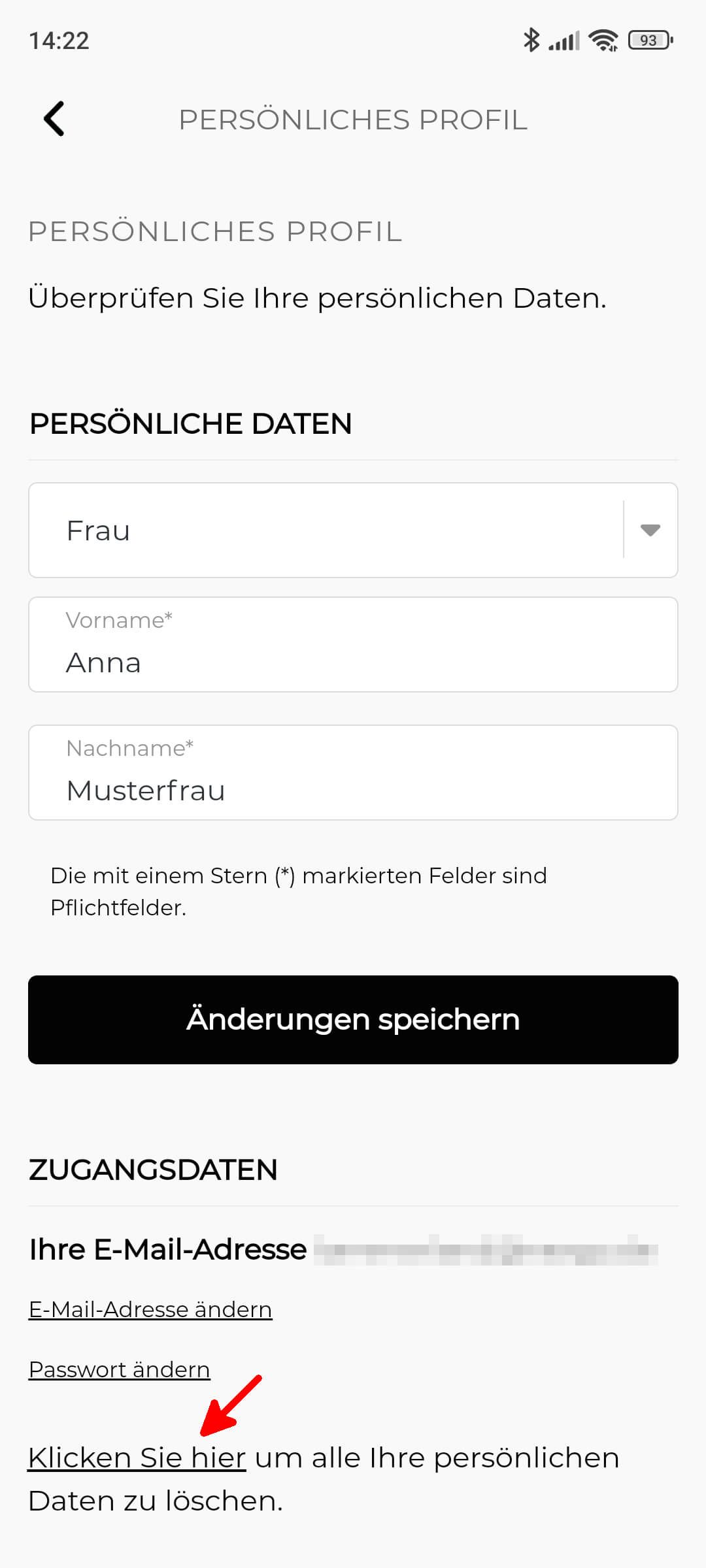
Task: Tap Klicken Sie hier to delete data
Action: pos(137,1458)
